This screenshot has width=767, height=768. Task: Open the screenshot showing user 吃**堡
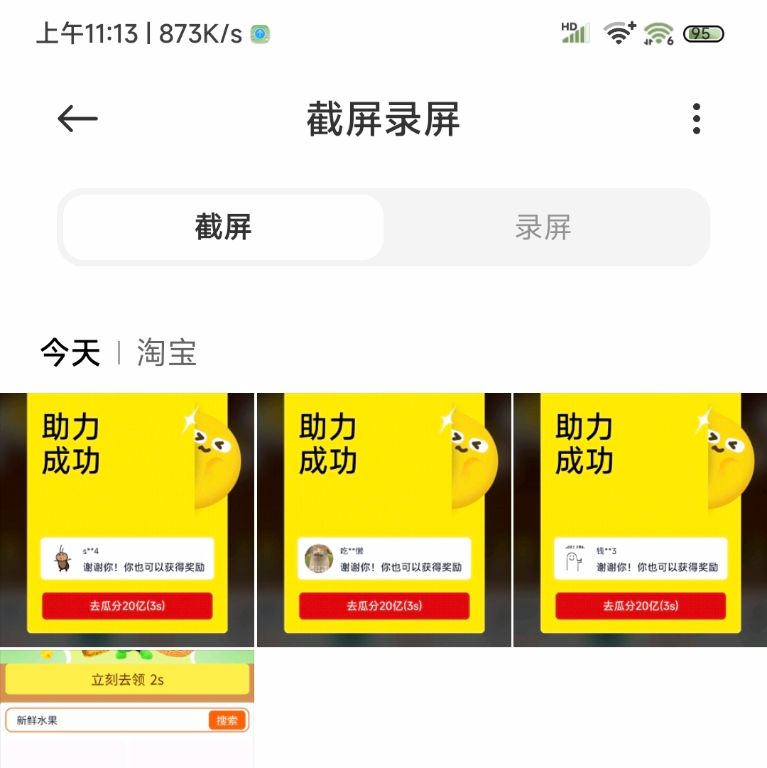coord(384,519)
